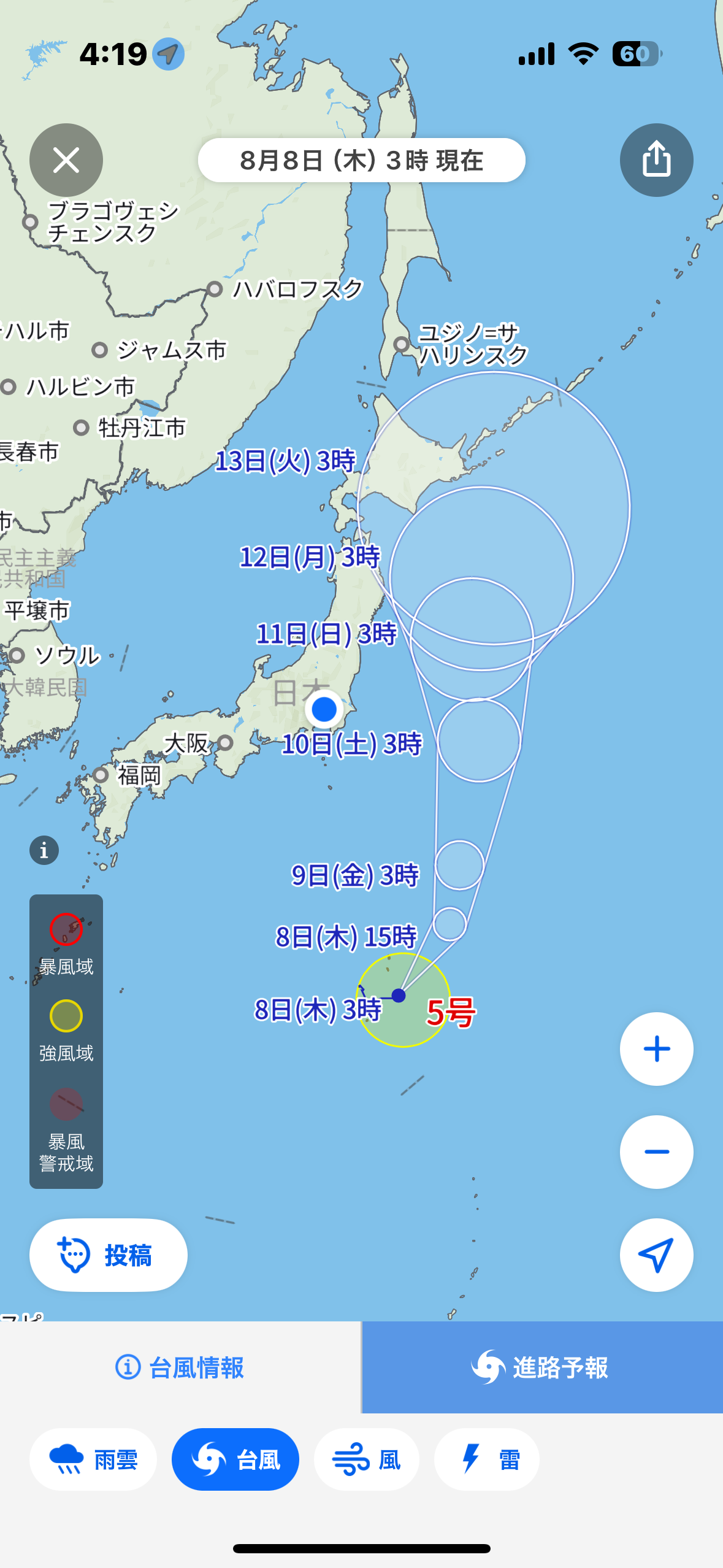Show the 雨雲 rain cloud layer
The height and width of the screenshot is (1568, 723).
pyautogui.click(x=93, y=1459)
